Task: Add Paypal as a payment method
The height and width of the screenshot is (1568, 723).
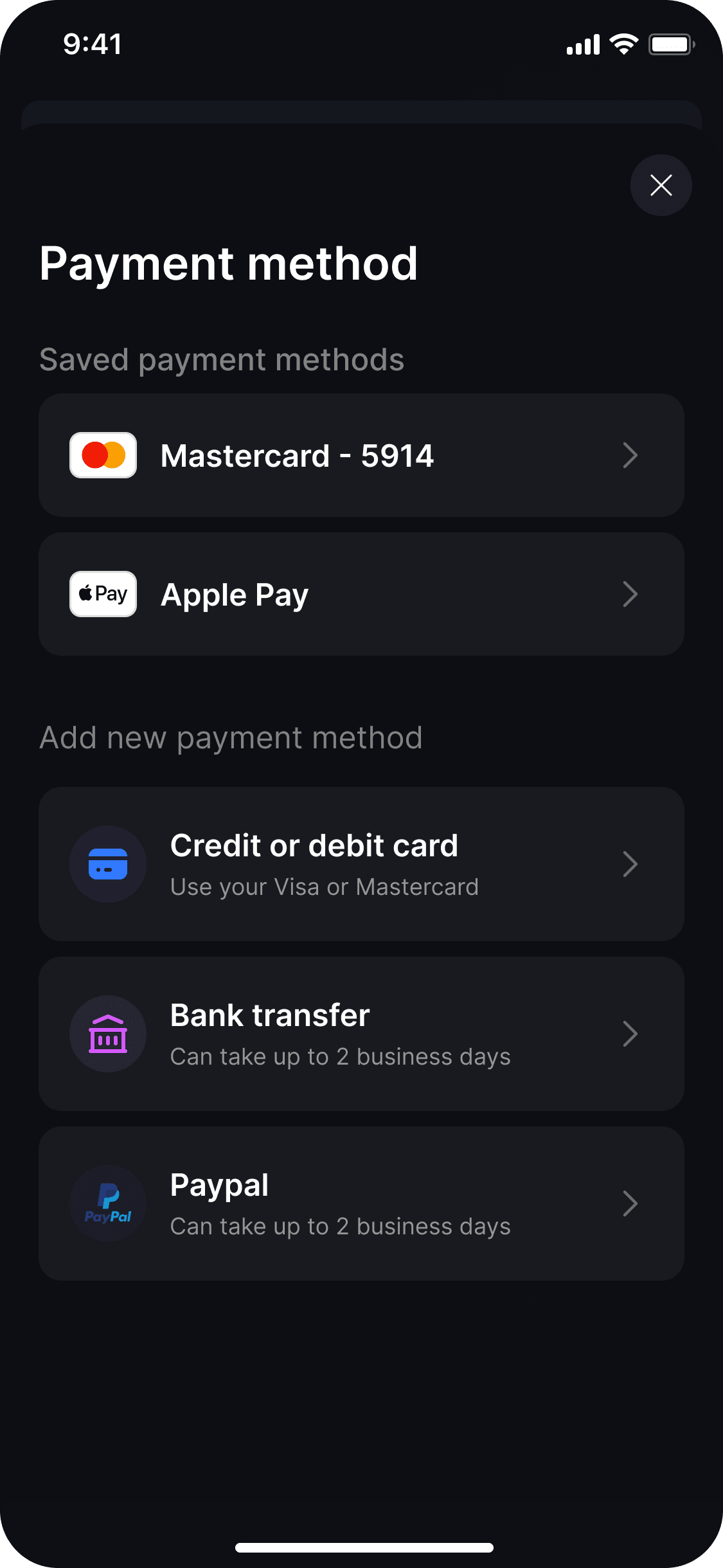Action: (x=361, y=1203)
